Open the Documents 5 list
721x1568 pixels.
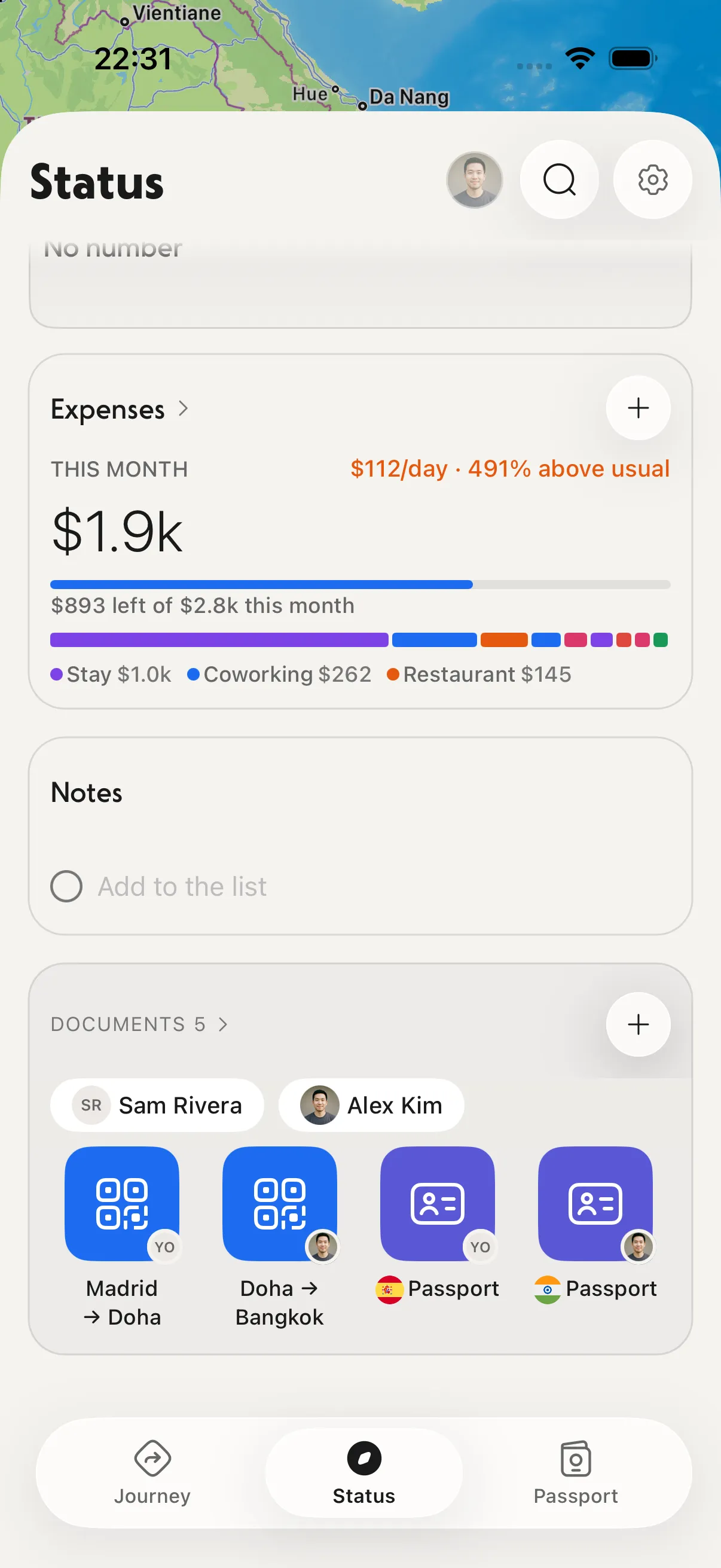tap(139, 1024)
